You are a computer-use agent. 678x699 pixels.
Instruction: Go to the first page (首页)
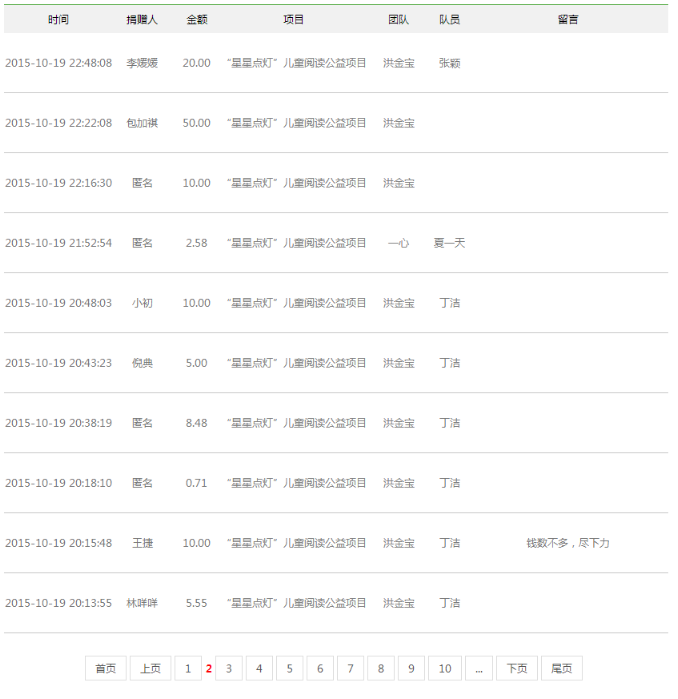click(106, 668)
